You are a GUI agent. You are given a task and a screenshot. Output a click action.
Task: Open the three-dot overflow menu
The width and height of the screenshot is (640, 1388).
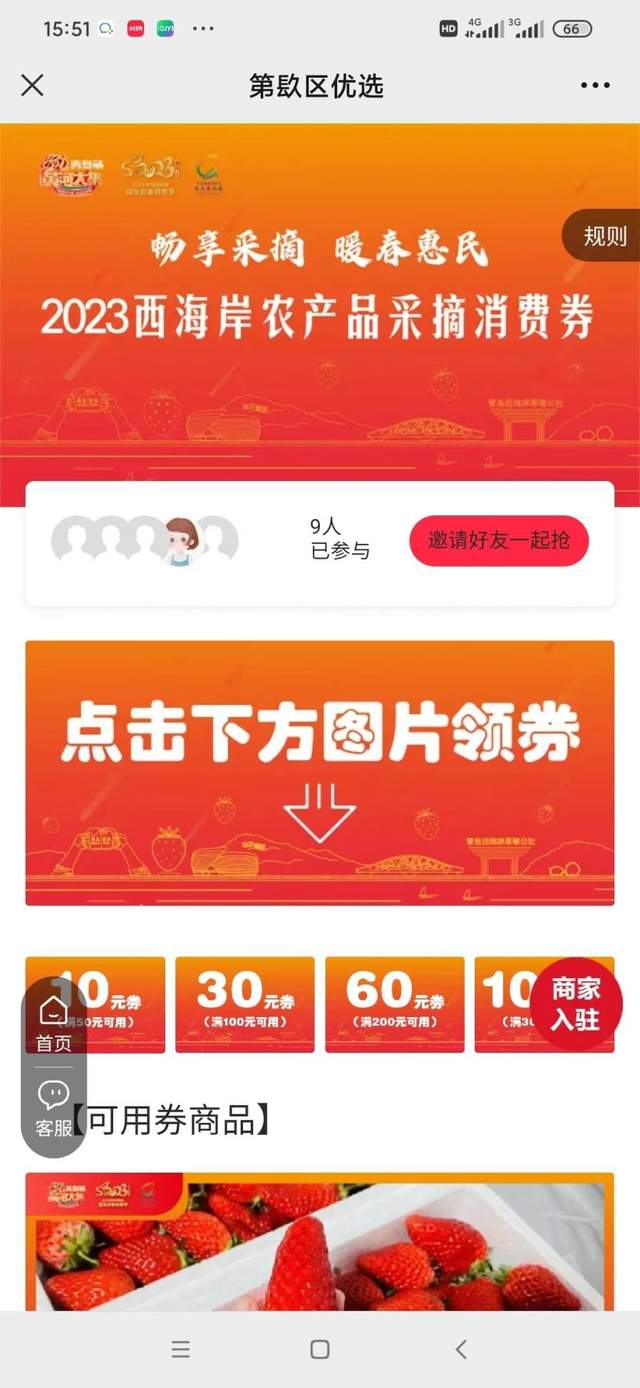[x=594, y=86]
